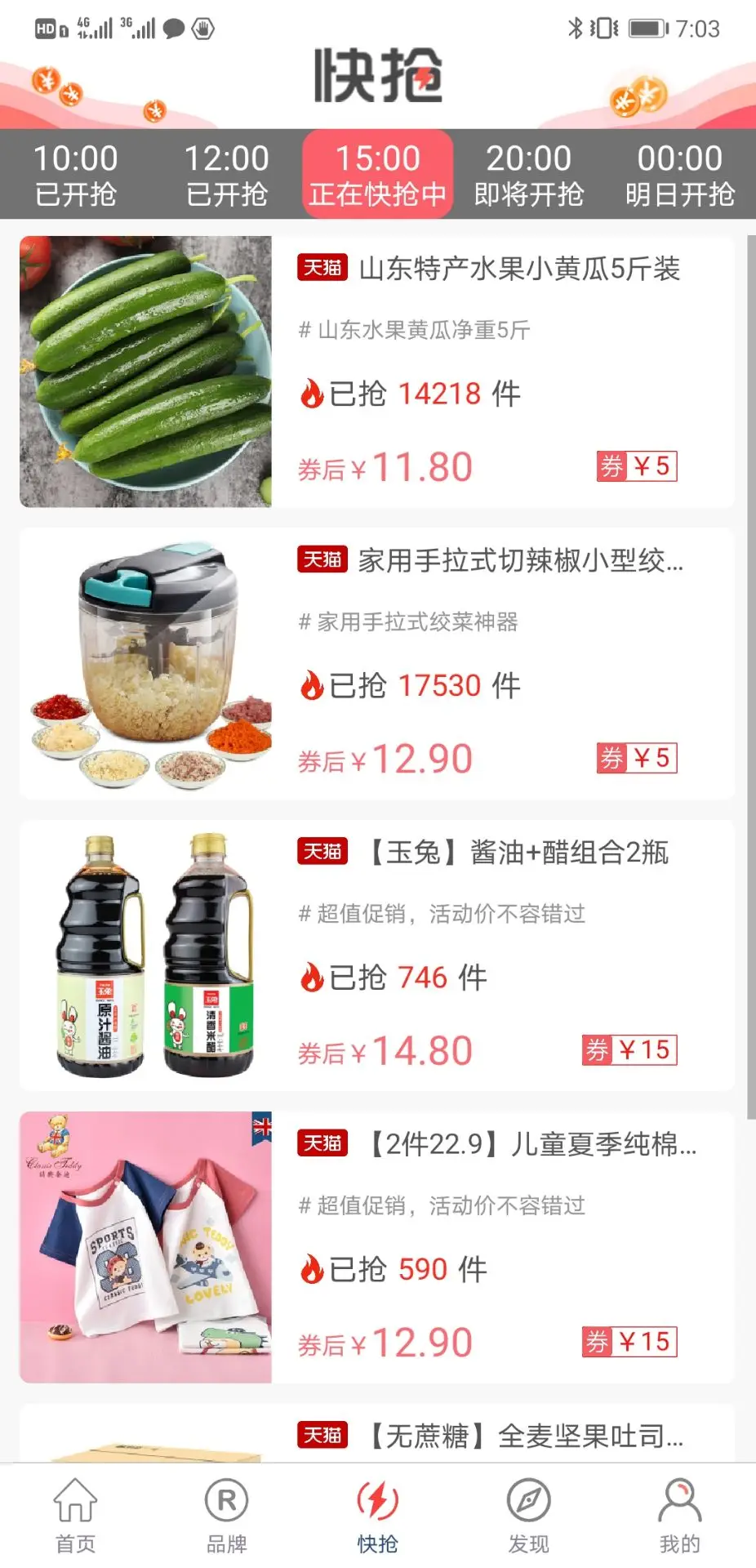Go to the 首页 home tab
Screen dimensions: 756x1568
75,1516
